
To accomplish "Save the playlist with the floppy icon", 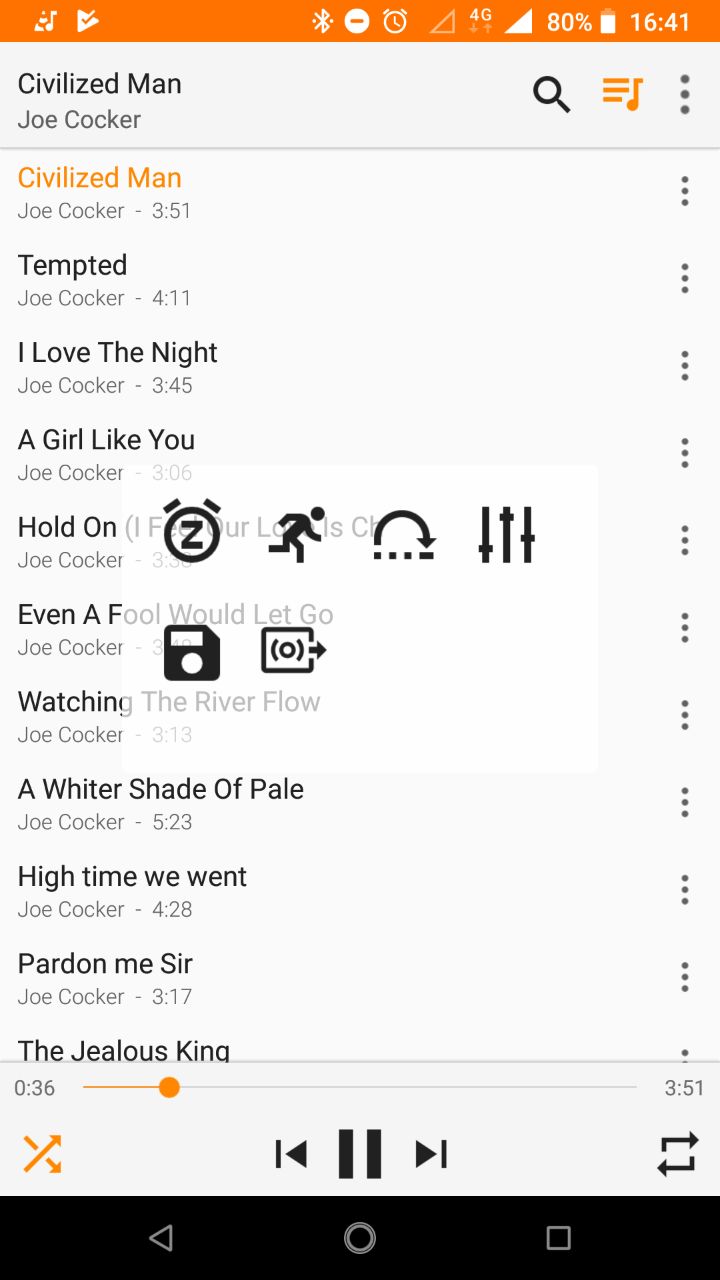I will [192, 652].
